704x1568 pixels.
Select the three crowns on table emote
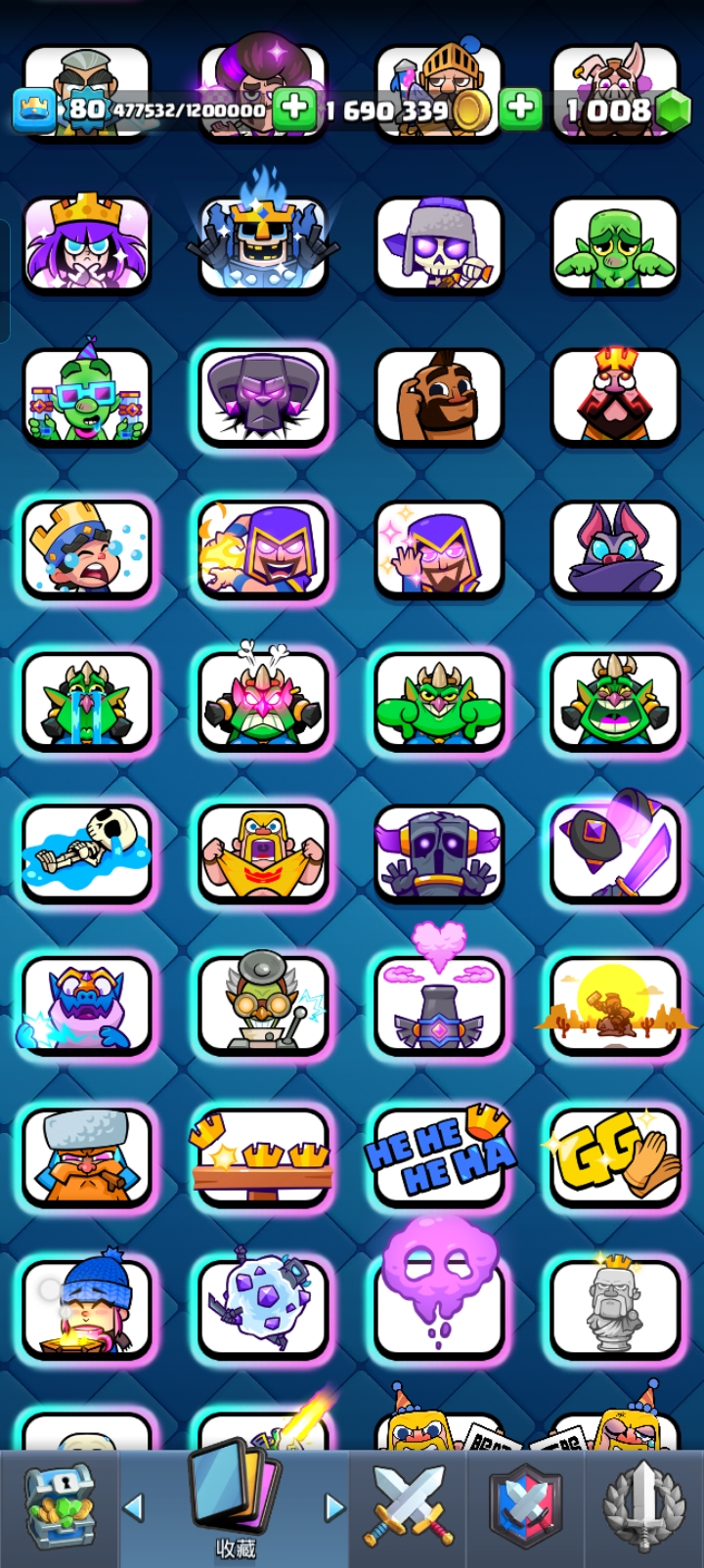(263, 1155)
